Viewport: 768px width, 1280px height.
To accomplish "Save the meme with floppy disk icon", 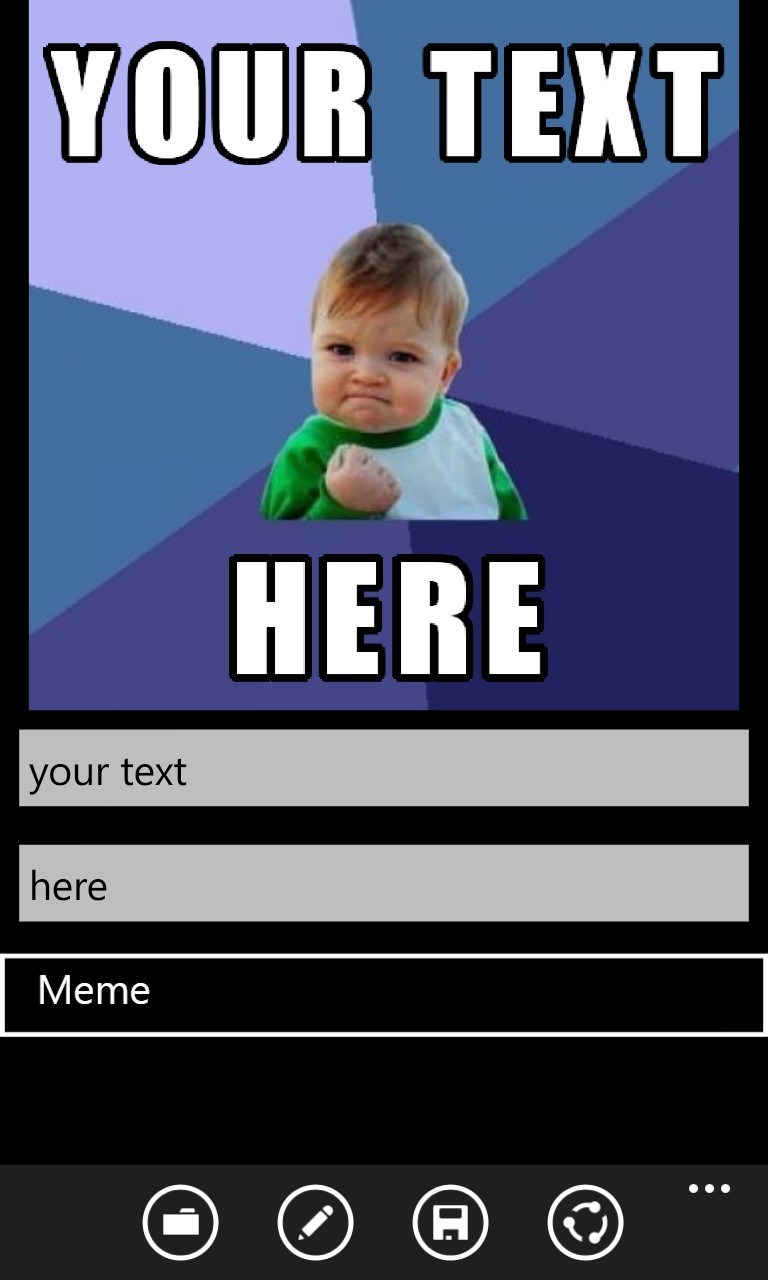I will pyautogui.click(x=450, y=1222).
